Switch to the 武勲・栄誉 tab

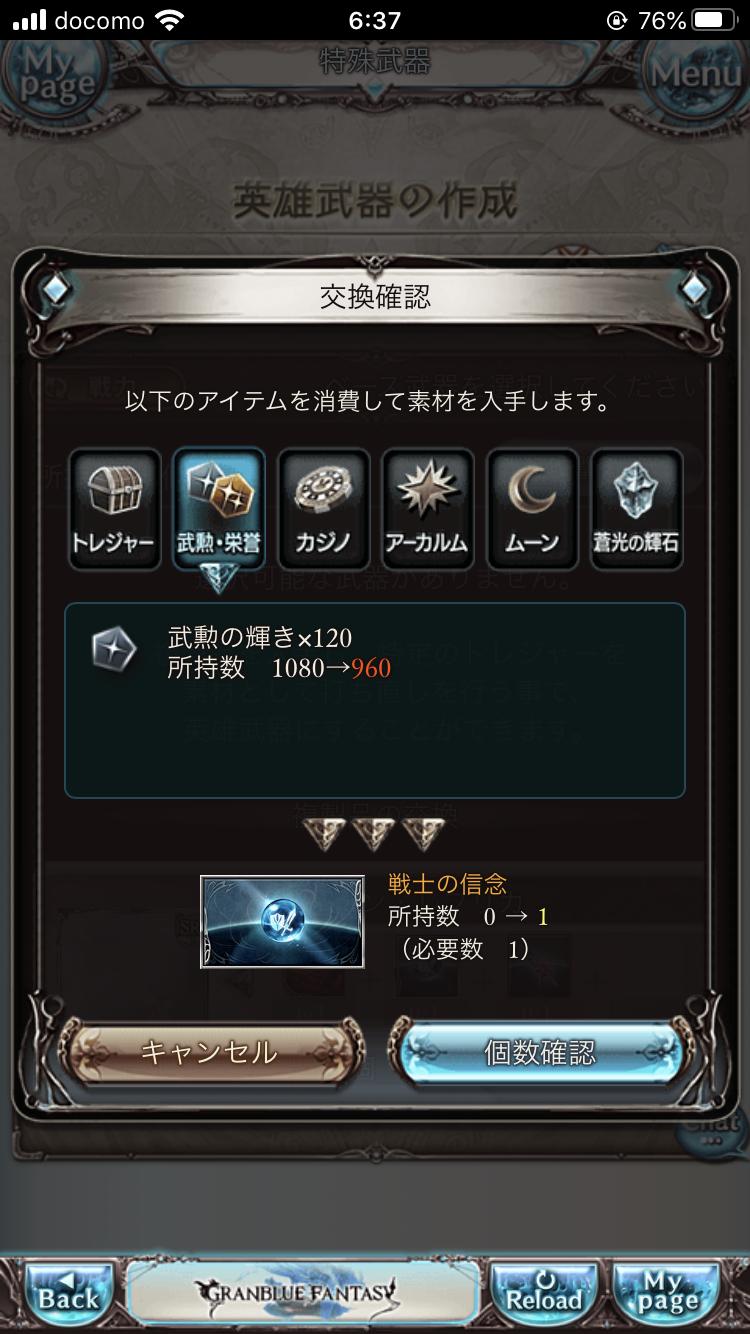pyautogui.click(x=218, y=509)
